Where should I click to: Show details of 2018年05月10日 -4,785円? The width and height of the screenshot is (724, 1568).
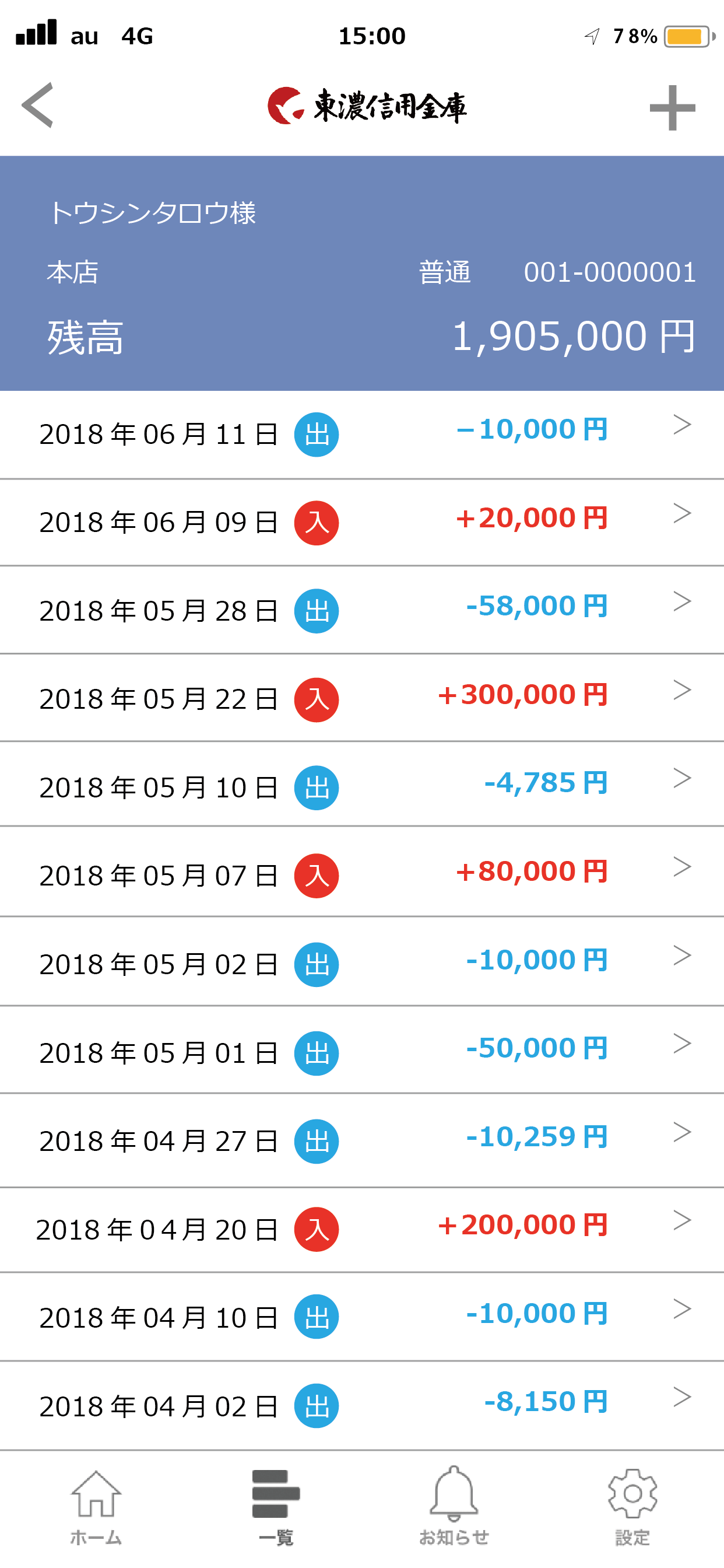362,785
